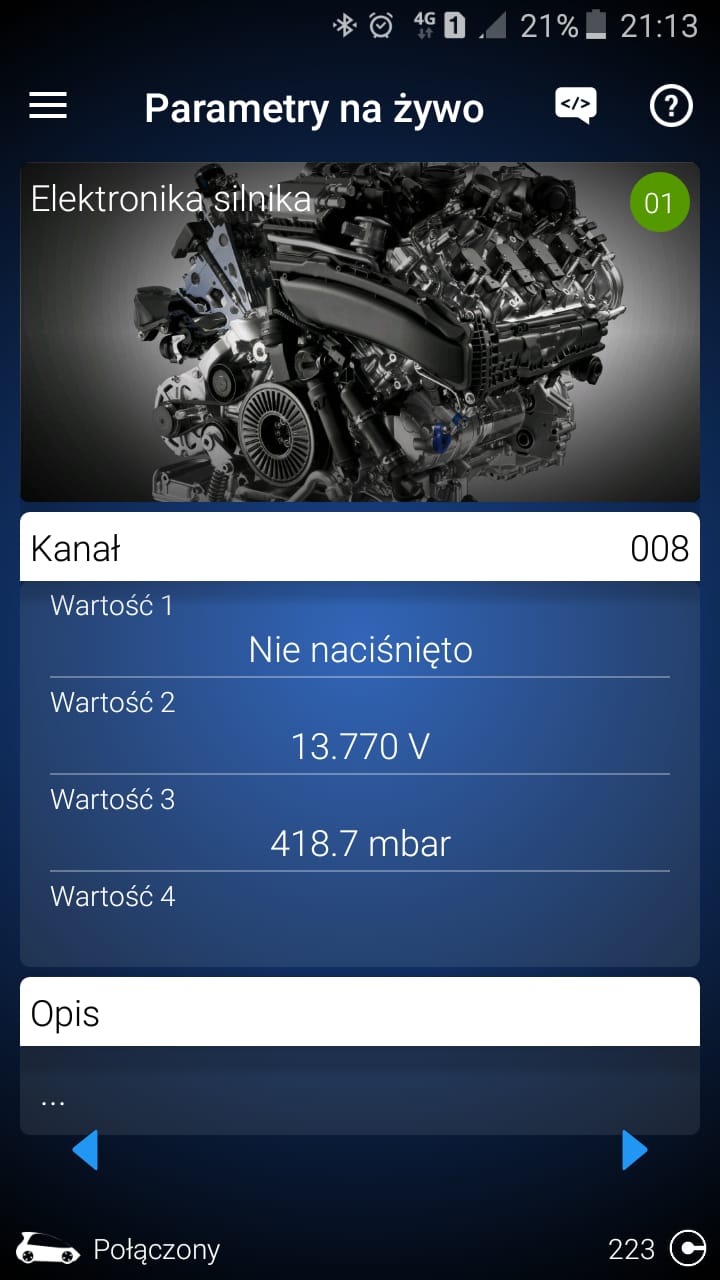Advance to the next channel with right arrow

click(x=634, y=1150)
